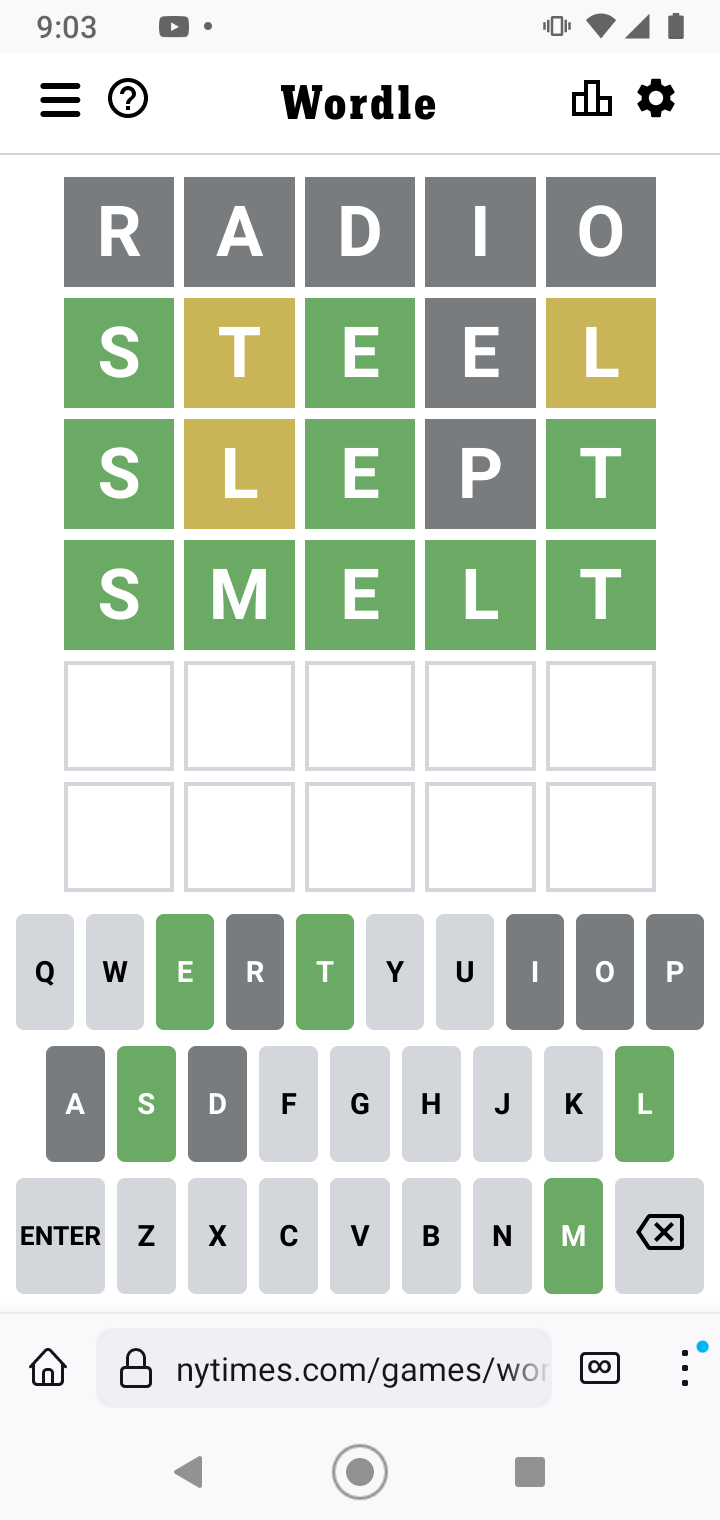Viewport: 720px width, 1520px height.
Task: Tap the letter K key
Action: (x=574, y=1104)
